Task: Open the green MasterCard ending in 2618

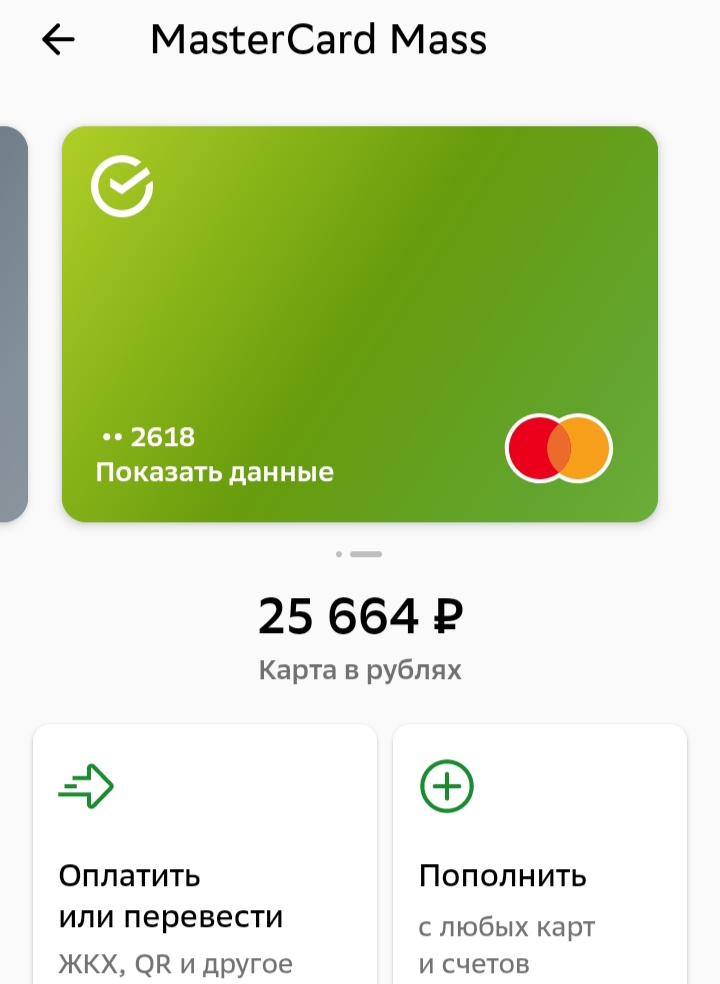Action: point(360,300)
